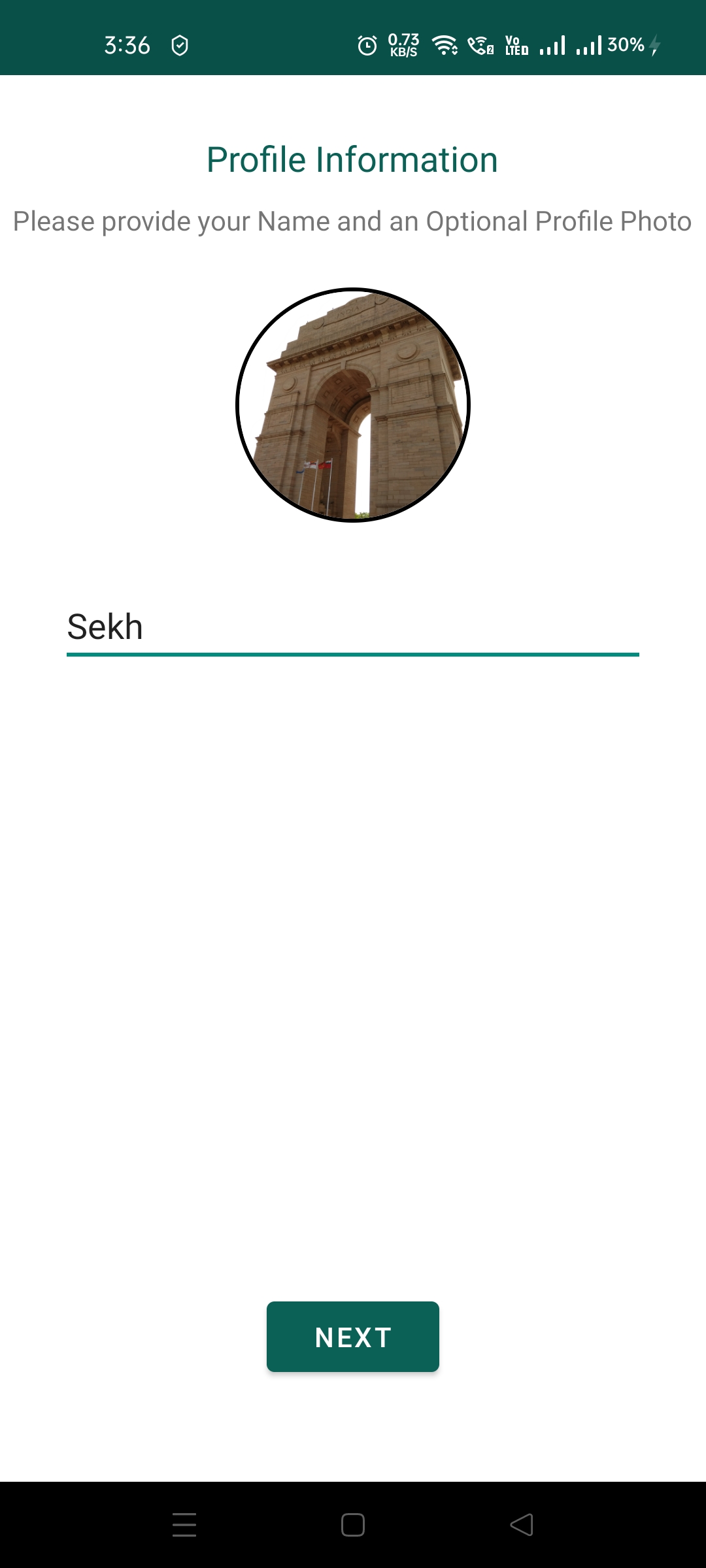This screenshot has height=1568, width=706.
Task: Tap the dual-SIM call settings icon
Action: tap(481, 44)
